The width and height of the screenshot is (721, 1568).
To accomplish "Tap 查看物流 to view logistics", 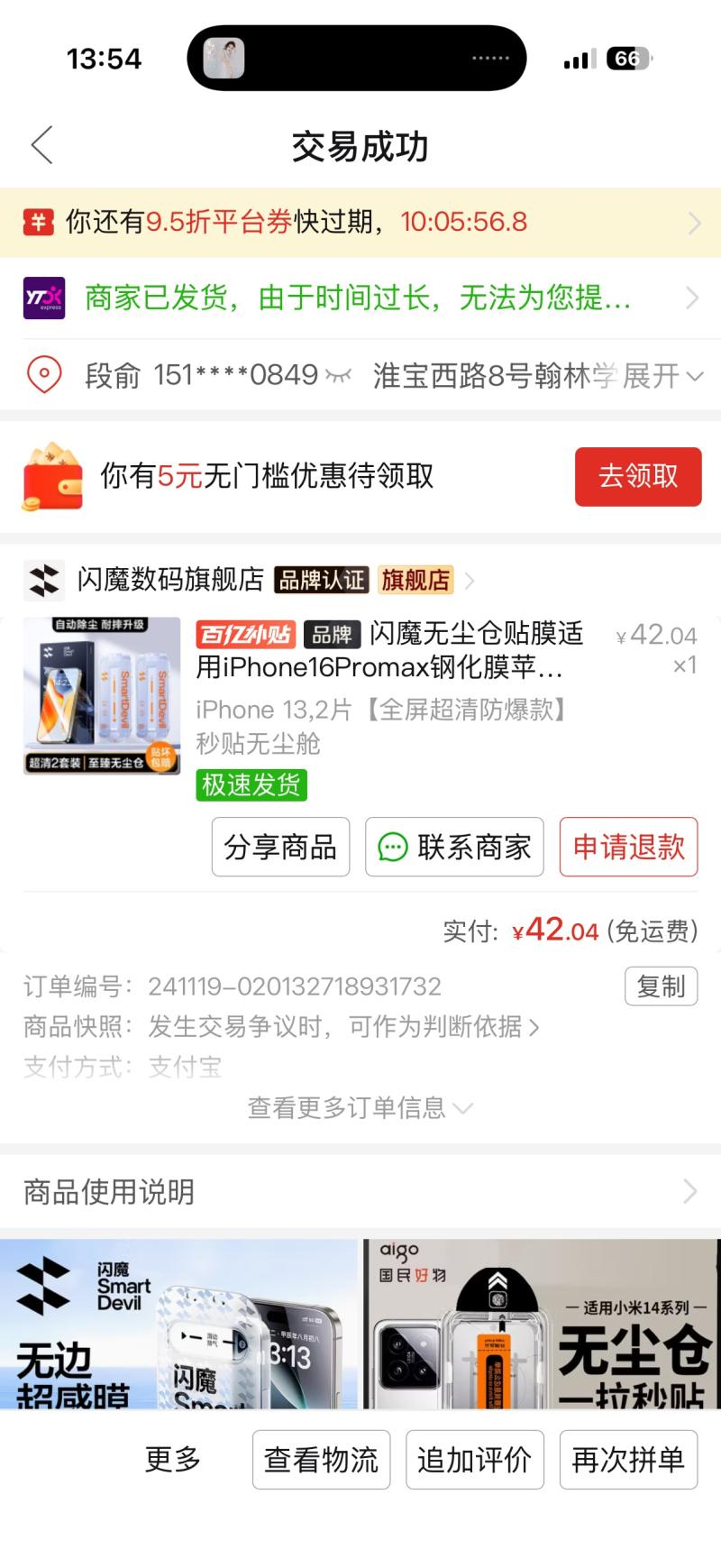I will [321, 1459].
